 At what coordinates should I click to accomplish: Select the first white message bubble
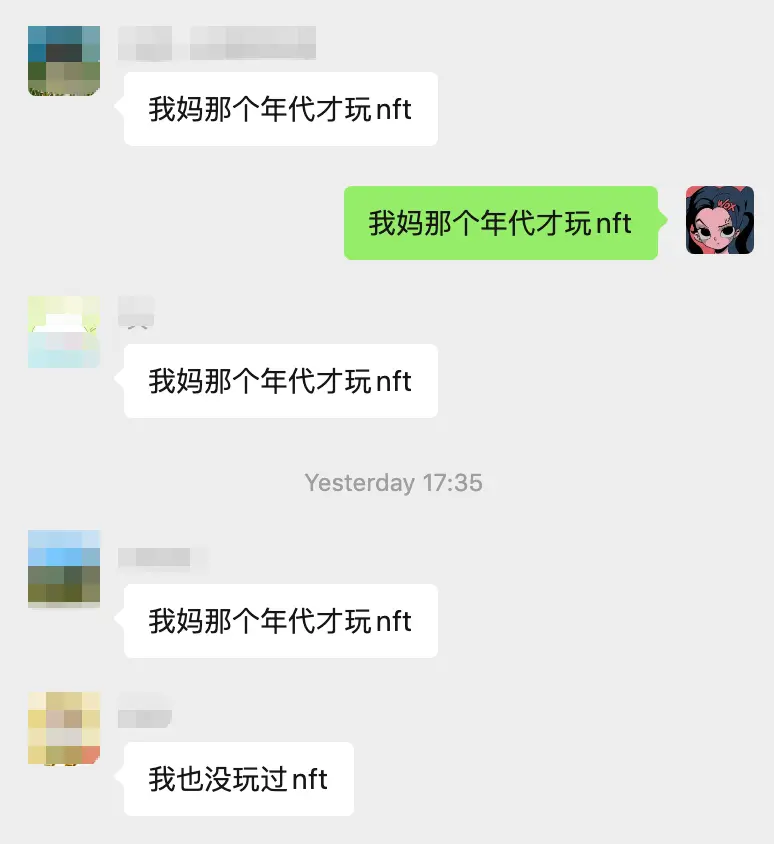pos(280,109)
